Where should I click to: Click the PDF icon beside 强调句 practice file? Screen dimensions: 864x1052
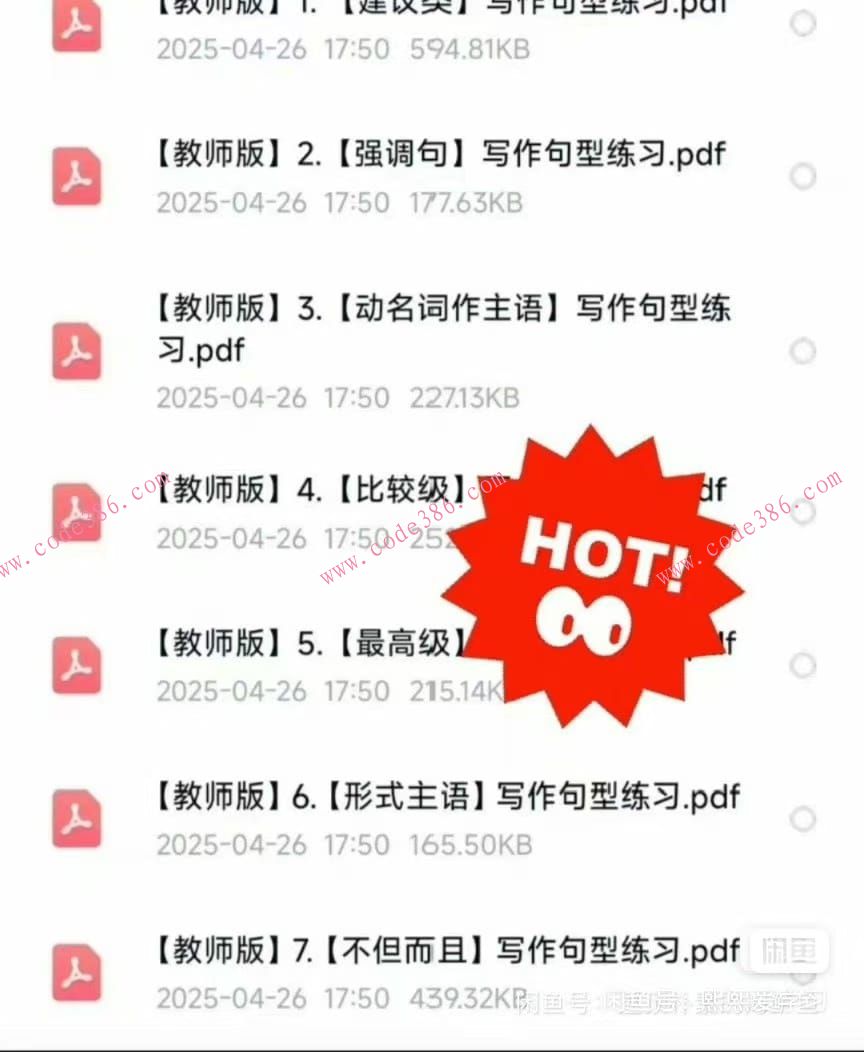pos(76,177)
